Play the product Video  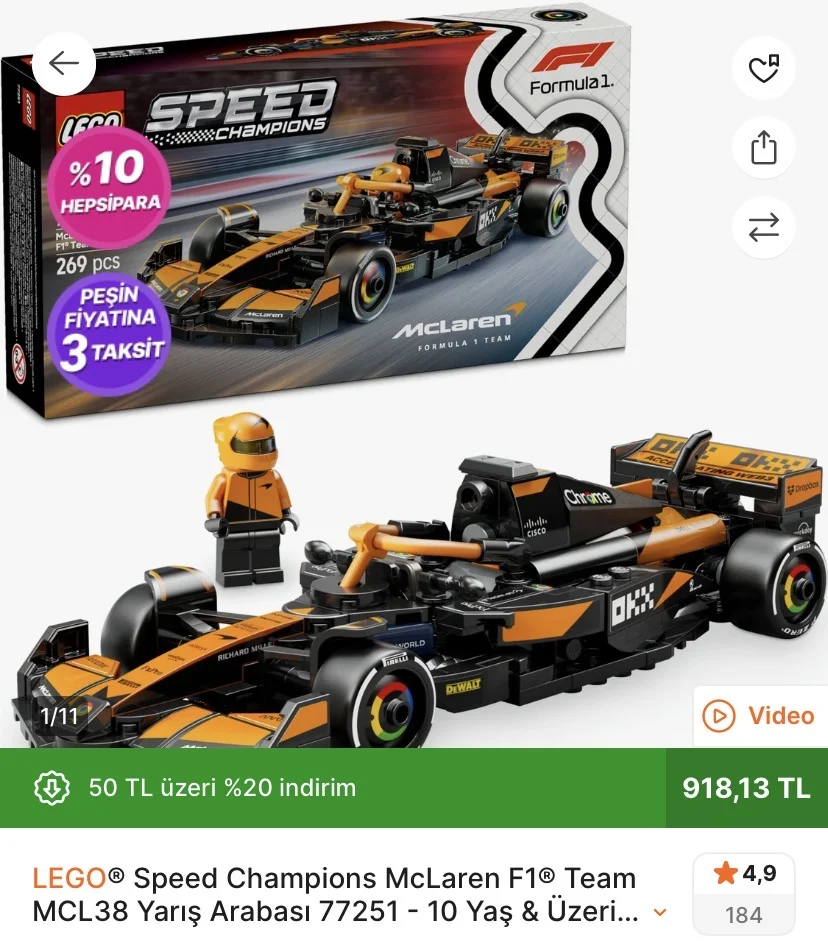point(760,715)
